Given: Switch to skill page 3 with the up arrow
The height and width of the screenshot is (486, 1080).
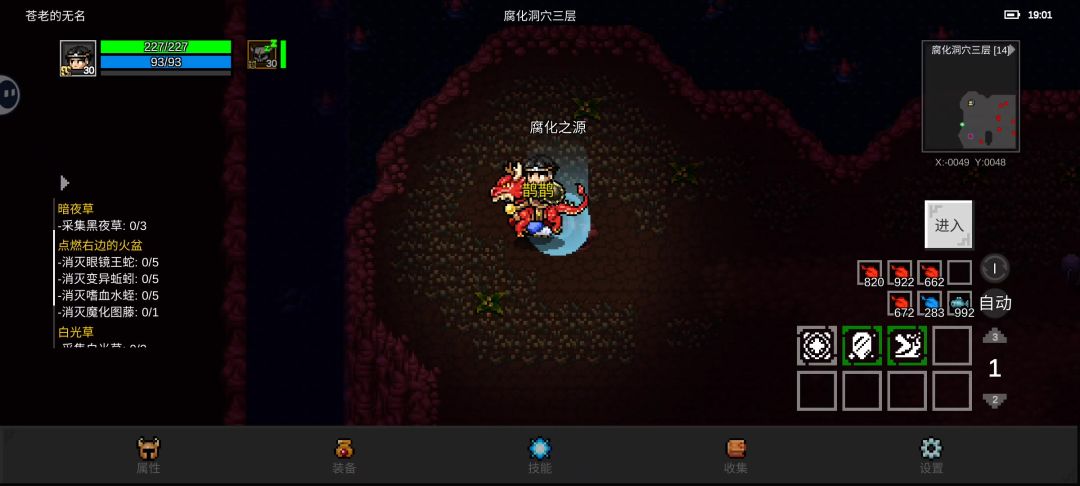Looking at the screenshot, I should 994,336.
